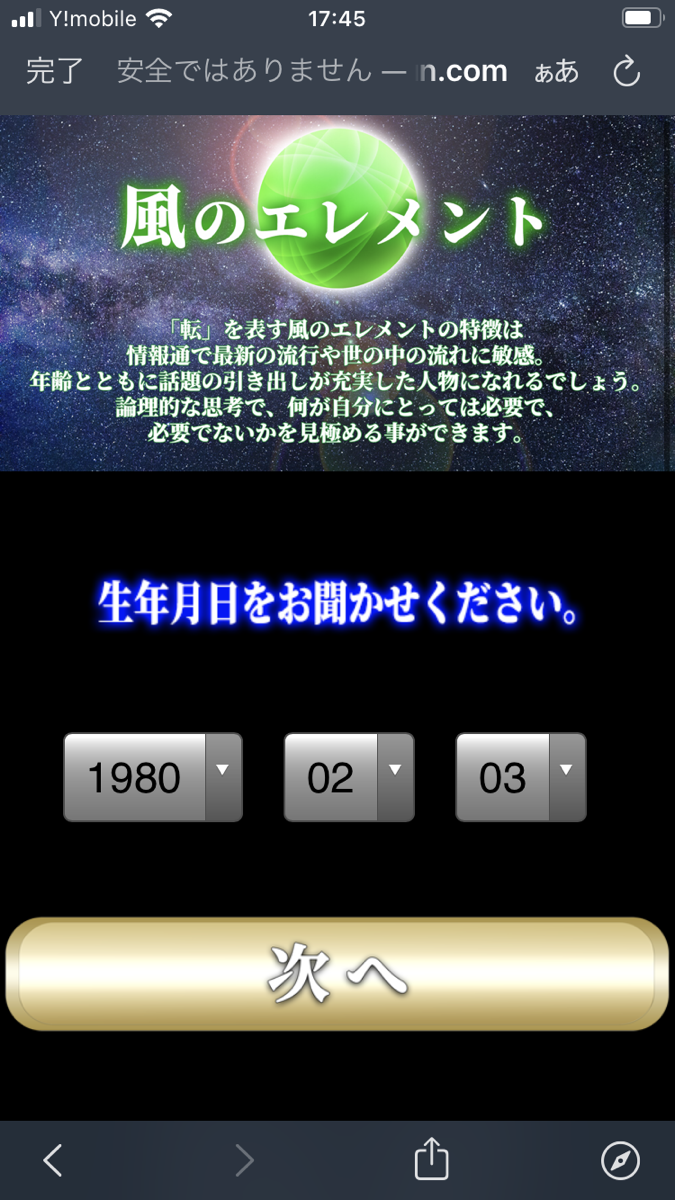This screenshot has height=1200, width=675.
Task: Tap the address bar showing 安全ではありません
Action: [x=312, y=72]
